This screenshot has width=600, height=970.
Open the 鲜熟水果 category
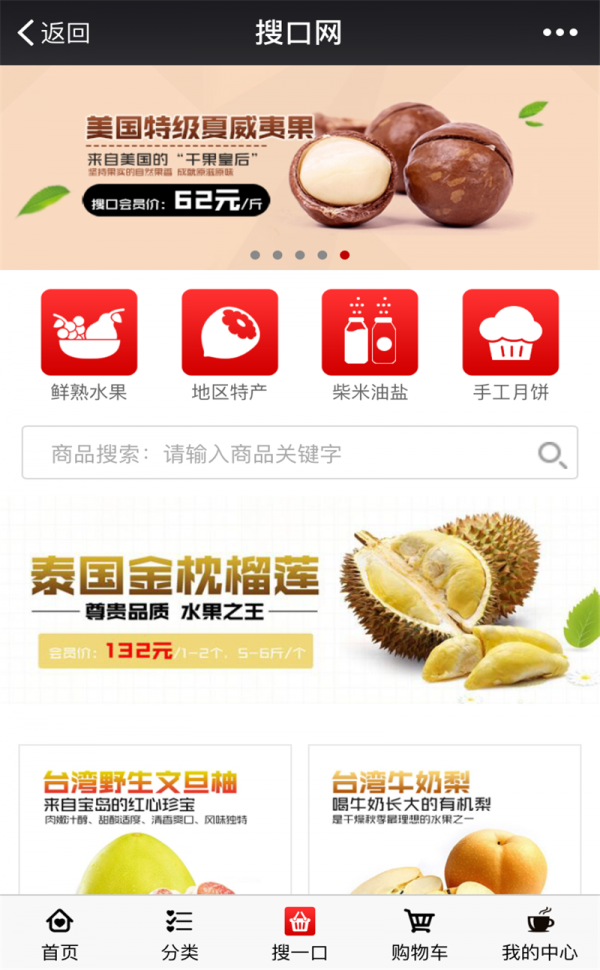click(x=89, y=345)
